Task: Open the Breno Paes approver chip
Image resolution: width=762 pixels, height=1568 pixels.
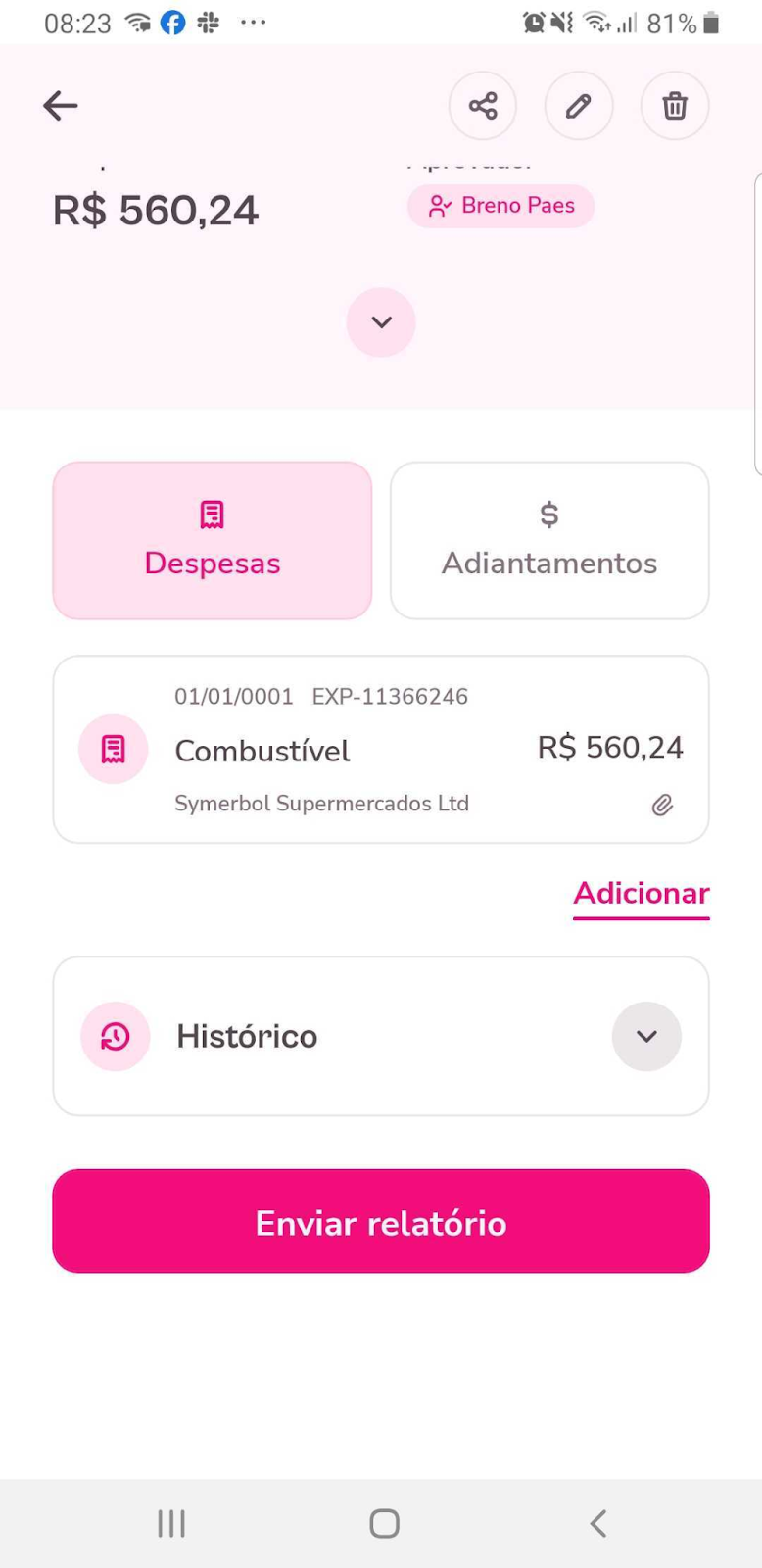Action: 501,206
